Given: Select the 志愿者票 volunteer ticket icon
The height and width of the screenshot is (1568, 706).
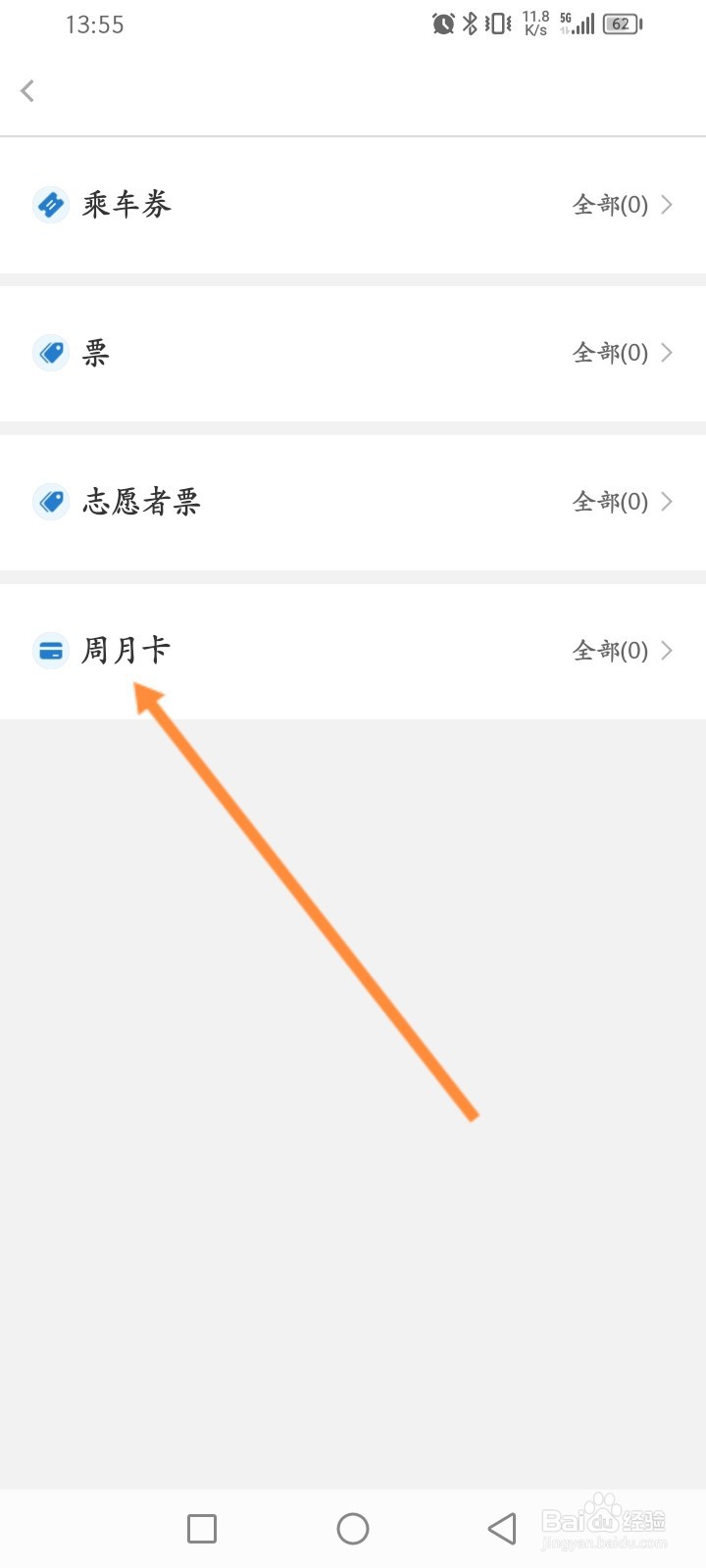Looking at the screenshot, I should coord(50,501).
